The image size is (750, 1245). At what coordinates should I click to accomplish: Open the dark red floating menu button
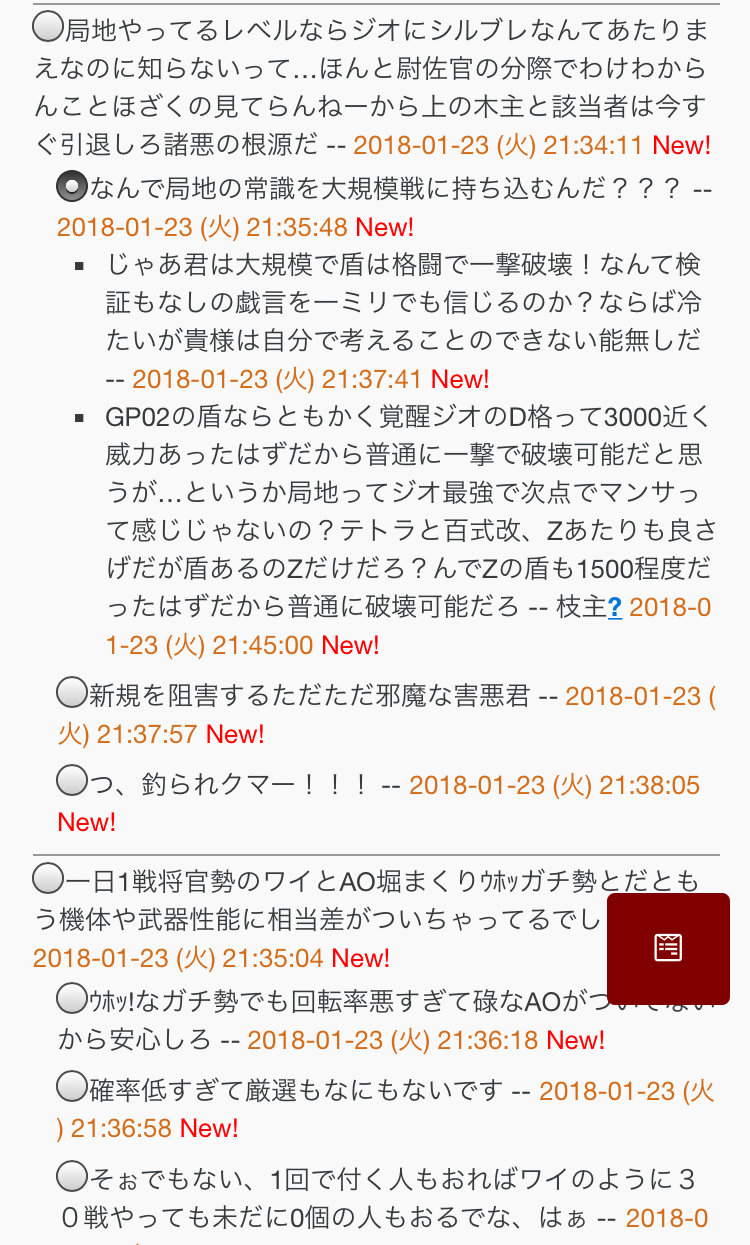pos(668,948)
